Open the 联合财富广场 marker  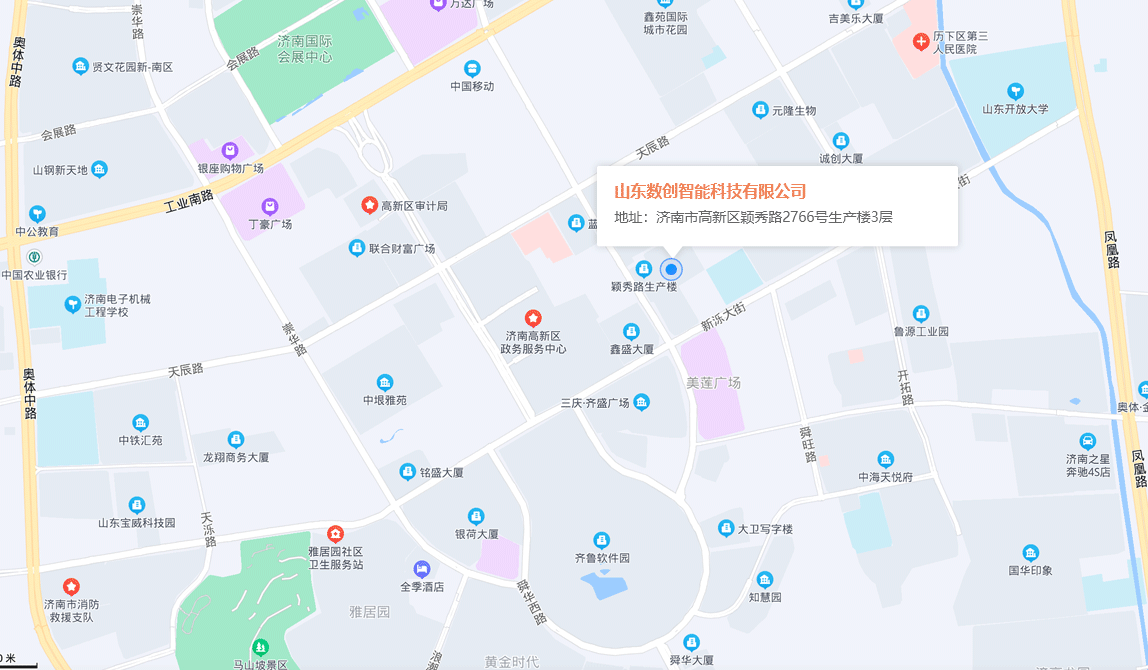point(356,248)
